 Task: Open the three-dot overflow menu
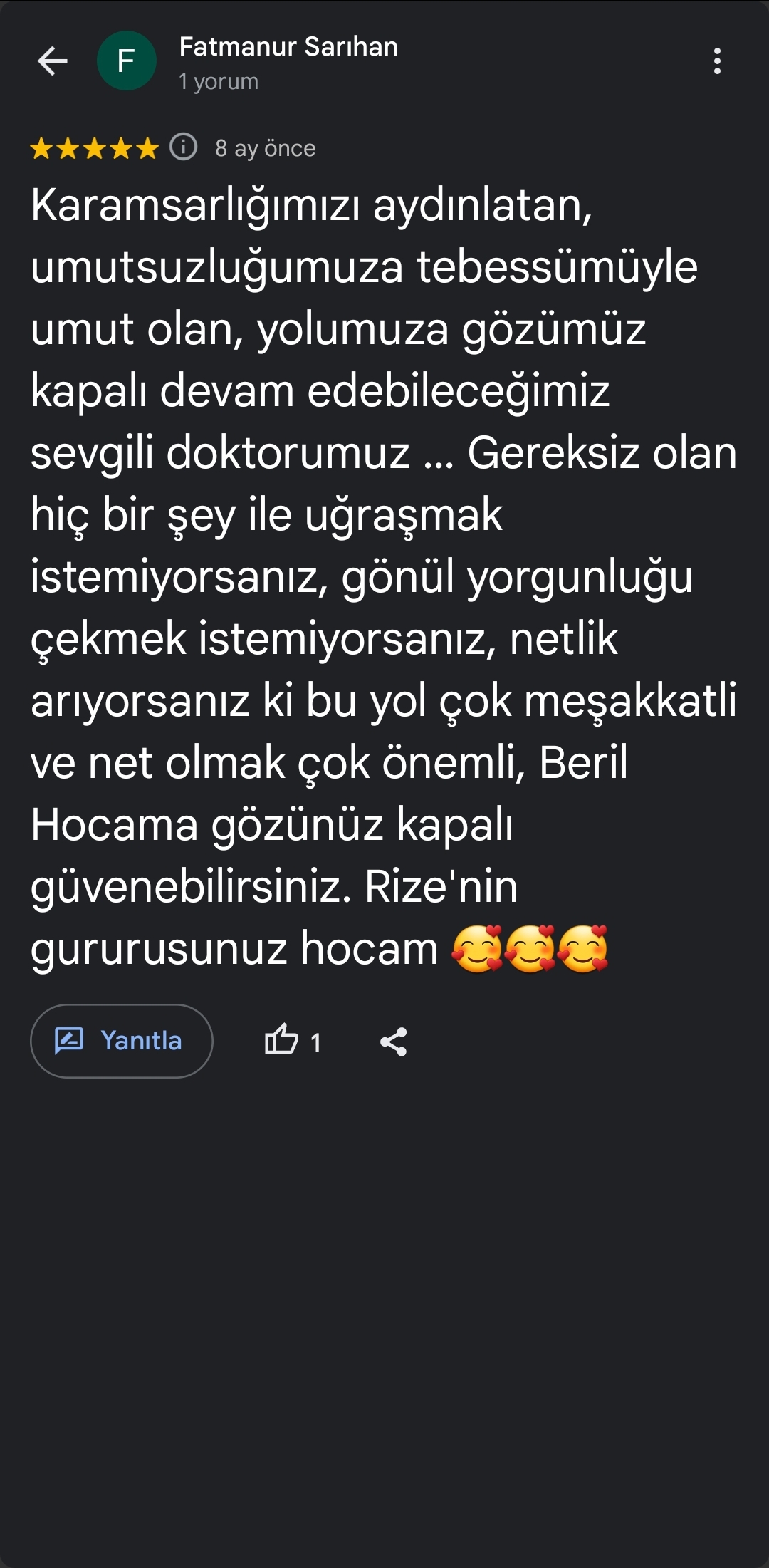click(x=717, y=61)
